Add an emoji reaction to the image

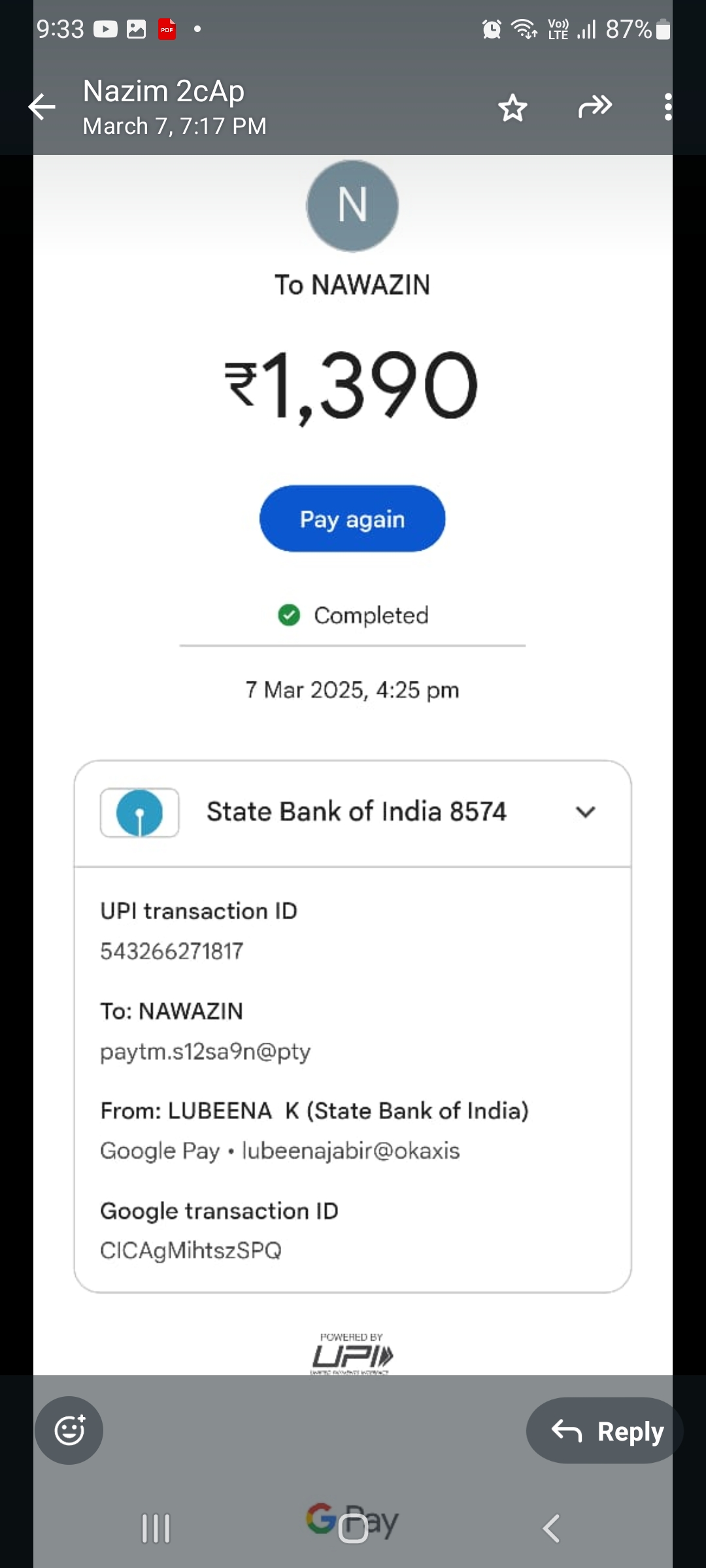point(69,1430)
